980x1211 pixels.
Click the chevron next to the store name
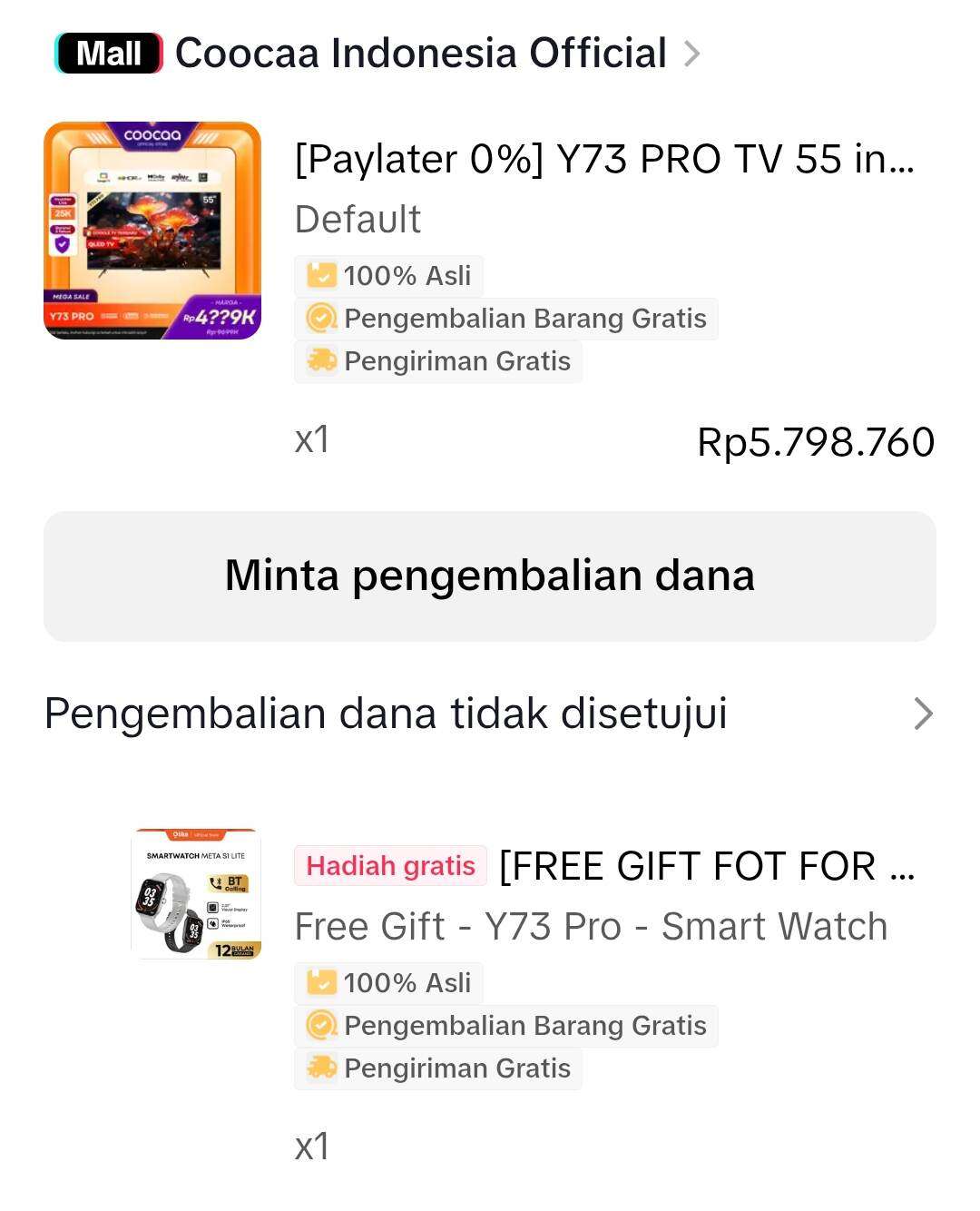(694, 54)
